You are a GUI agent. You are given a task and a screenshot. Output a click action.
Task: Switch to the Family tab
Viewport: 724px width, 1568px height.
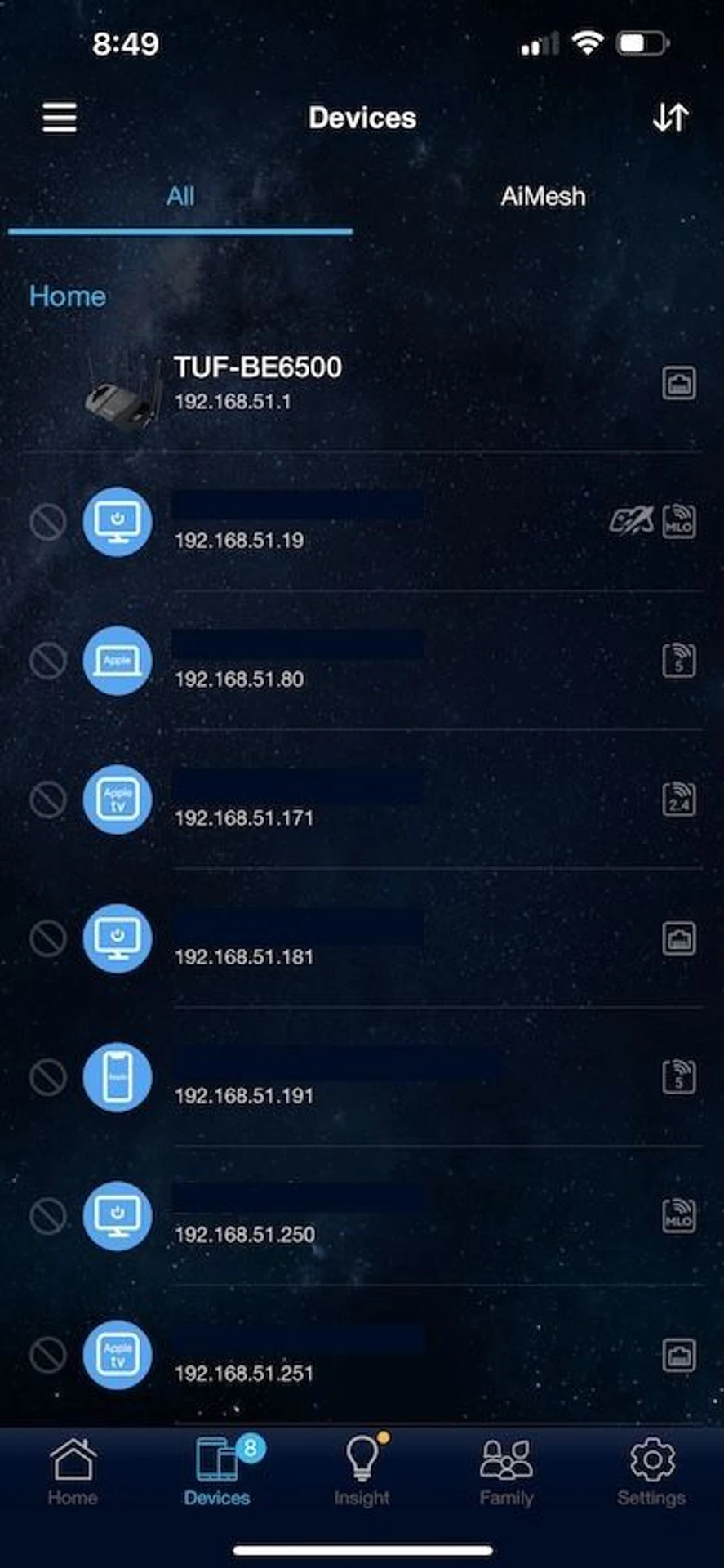pos(506,1472)
